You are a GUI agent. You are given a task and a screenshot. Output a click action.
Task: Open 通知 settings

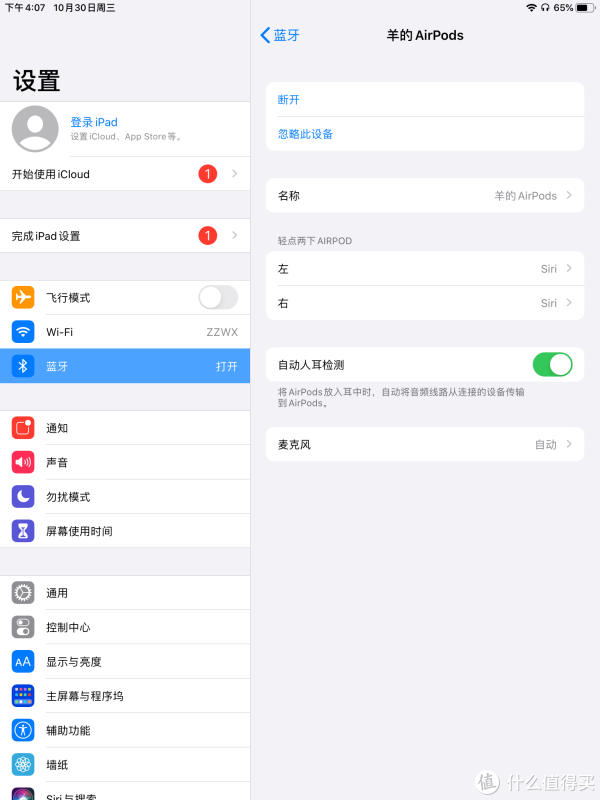coord(125,428)
